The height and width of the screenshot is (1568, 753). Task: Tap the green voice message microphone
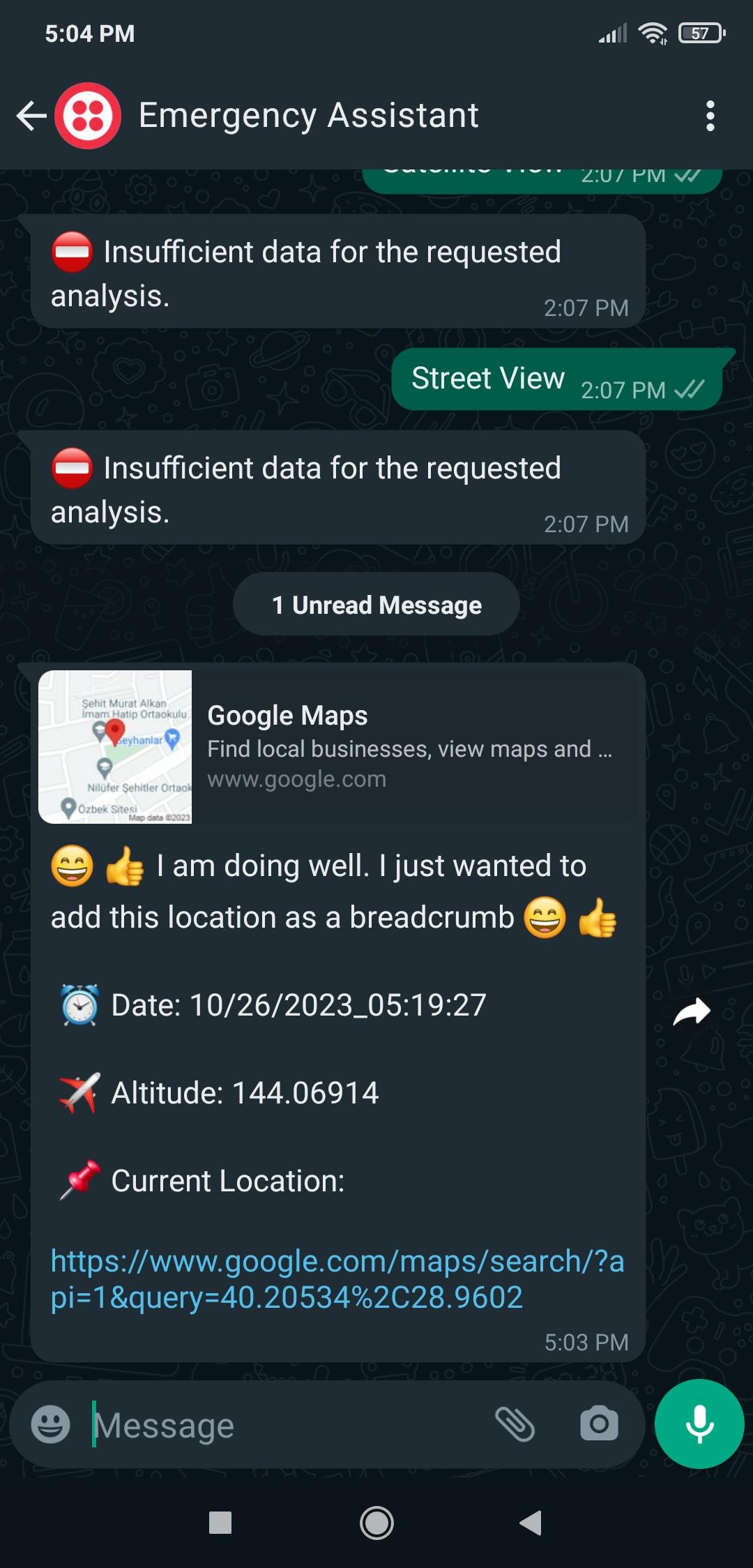[699, 1424]
